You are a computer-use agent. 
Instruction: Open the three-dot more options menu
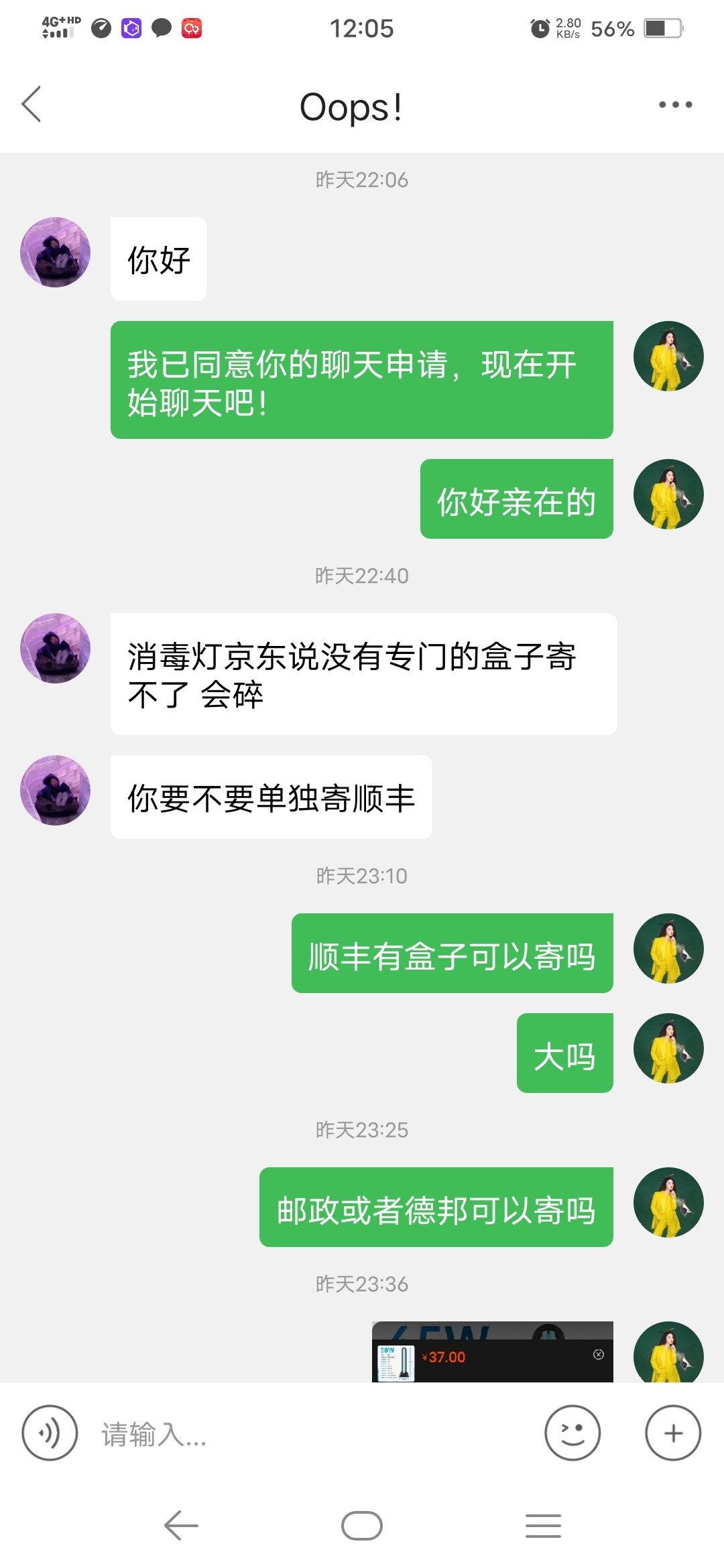tap(675, 105)
